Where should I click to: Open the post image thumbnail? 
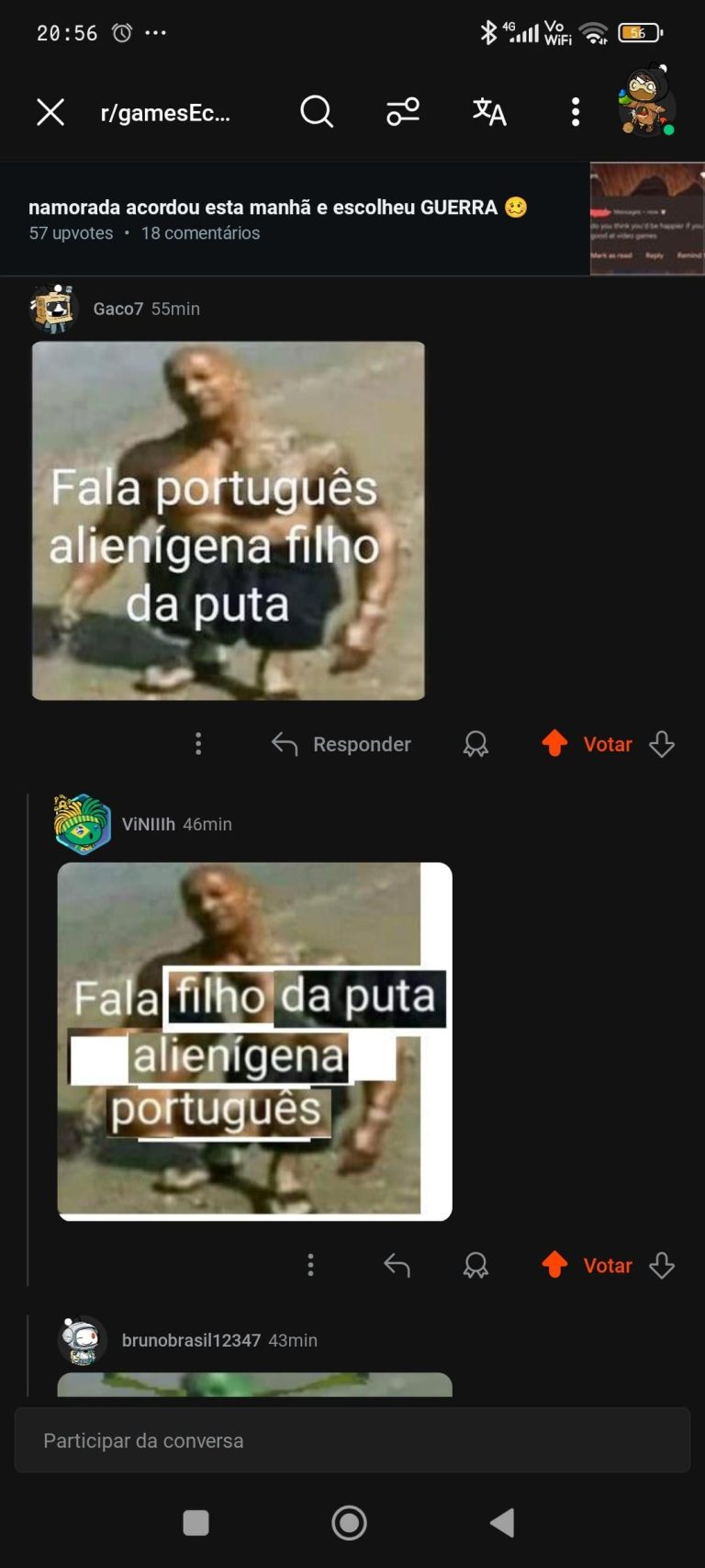point(647,219)
